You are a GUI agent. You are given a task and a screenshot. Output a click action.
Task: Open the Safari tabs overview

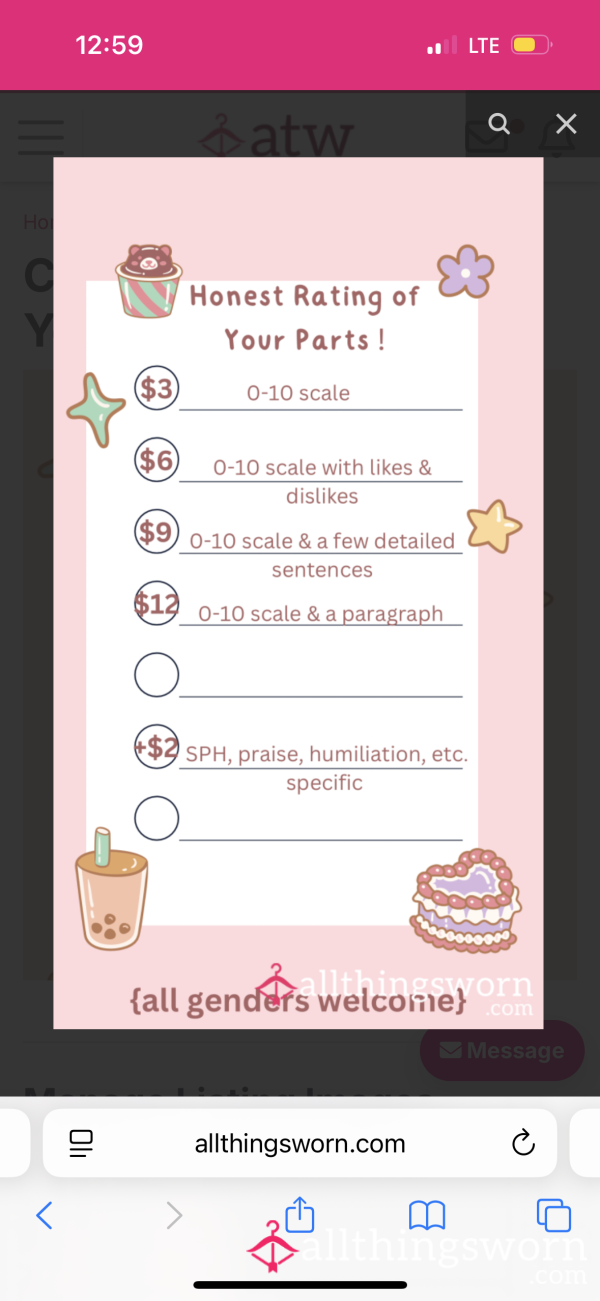554,1215
